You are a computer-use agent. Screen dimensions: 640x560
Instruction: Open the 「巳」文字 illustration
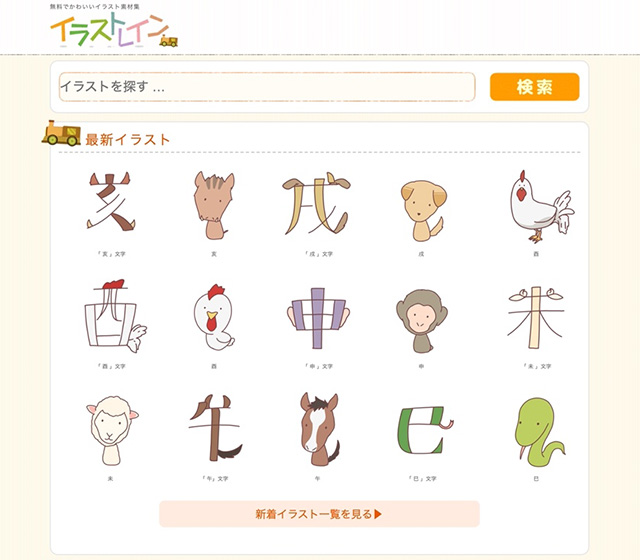click(x=421, y=430)
